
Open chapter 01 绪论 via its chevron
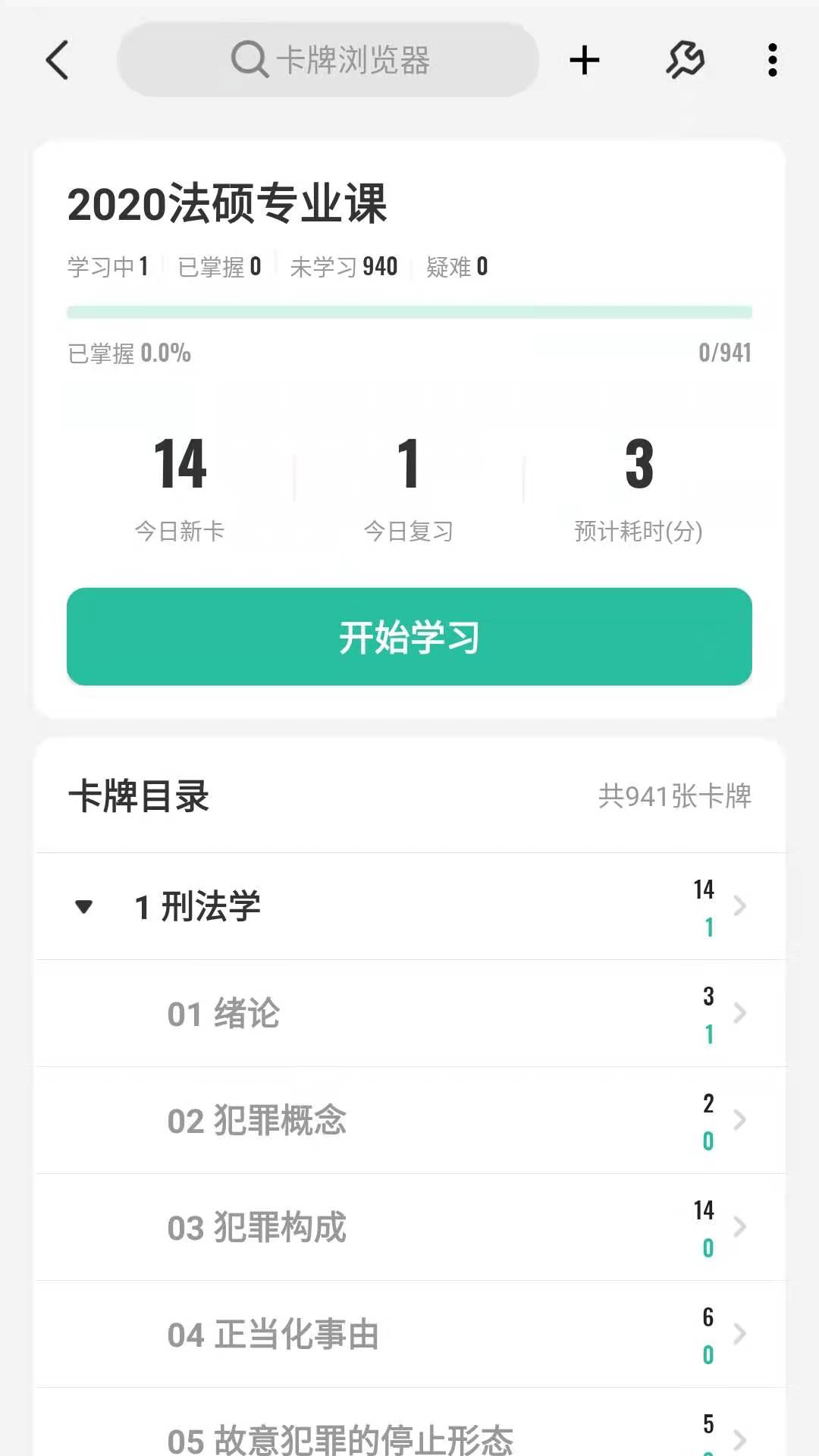click(x=739, y=1013)
